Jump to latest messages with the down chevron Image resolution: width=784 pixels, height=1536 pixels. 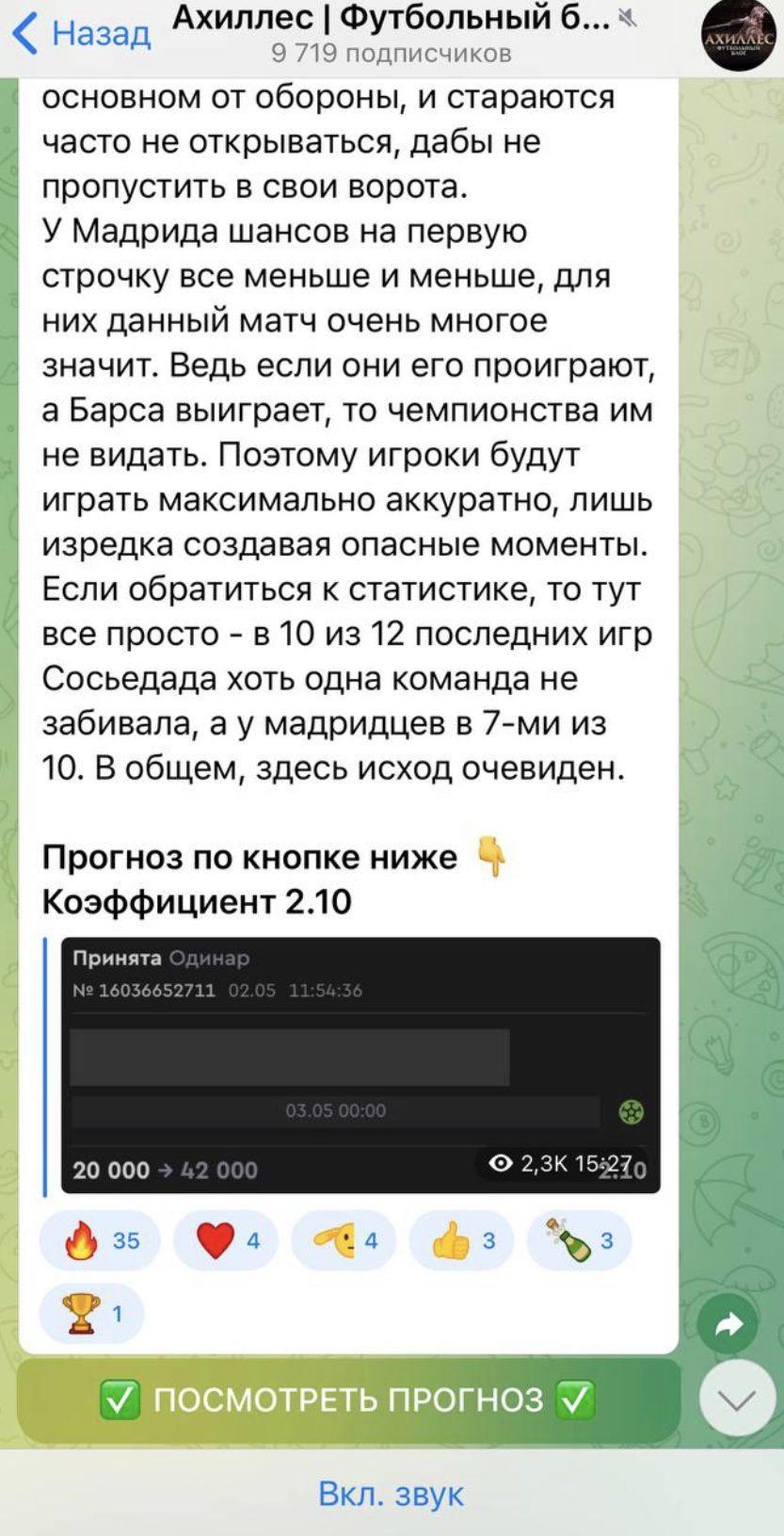click(737, 1399)
